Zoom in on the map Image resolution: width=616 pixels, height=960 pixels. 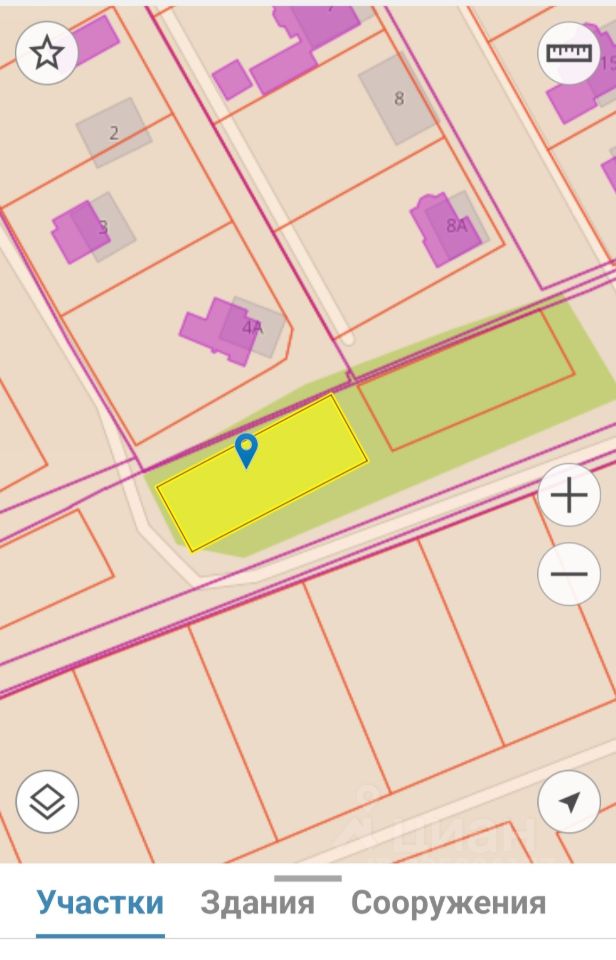569,496
